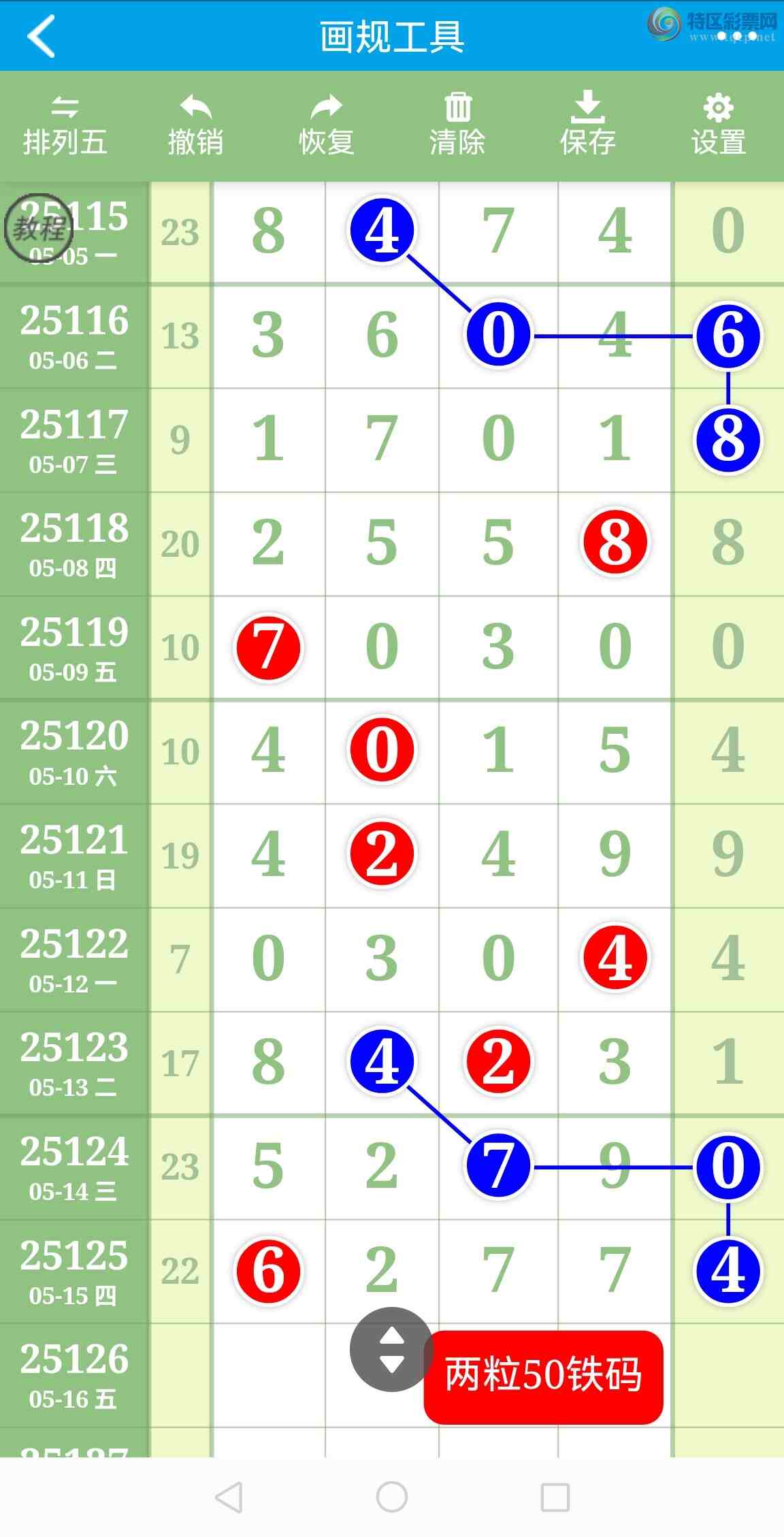
Task: Tap the 两粒50铁码 red button
Action: [543, 1376]
